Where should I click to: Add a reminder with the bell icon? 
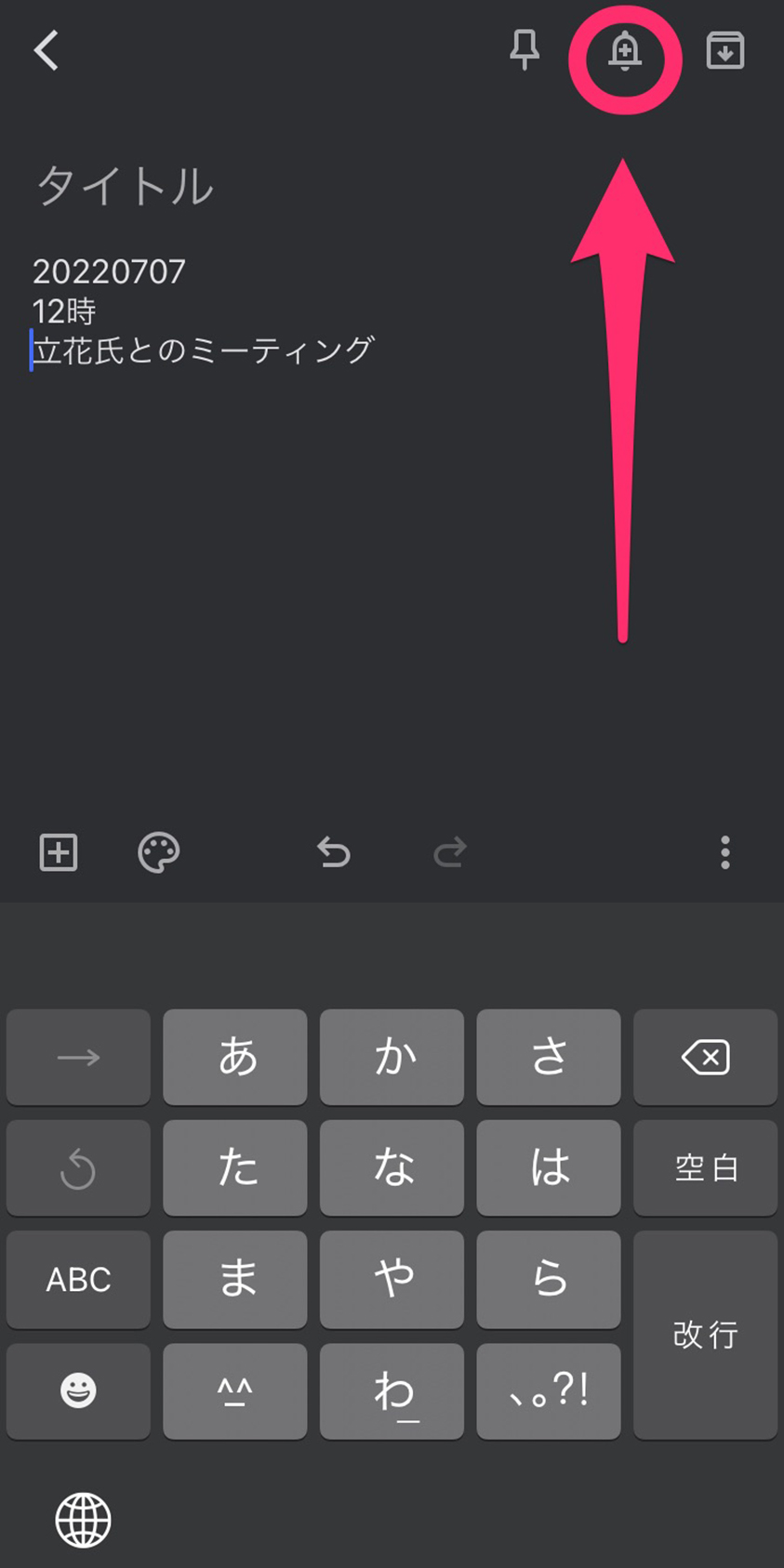[625, 51]
